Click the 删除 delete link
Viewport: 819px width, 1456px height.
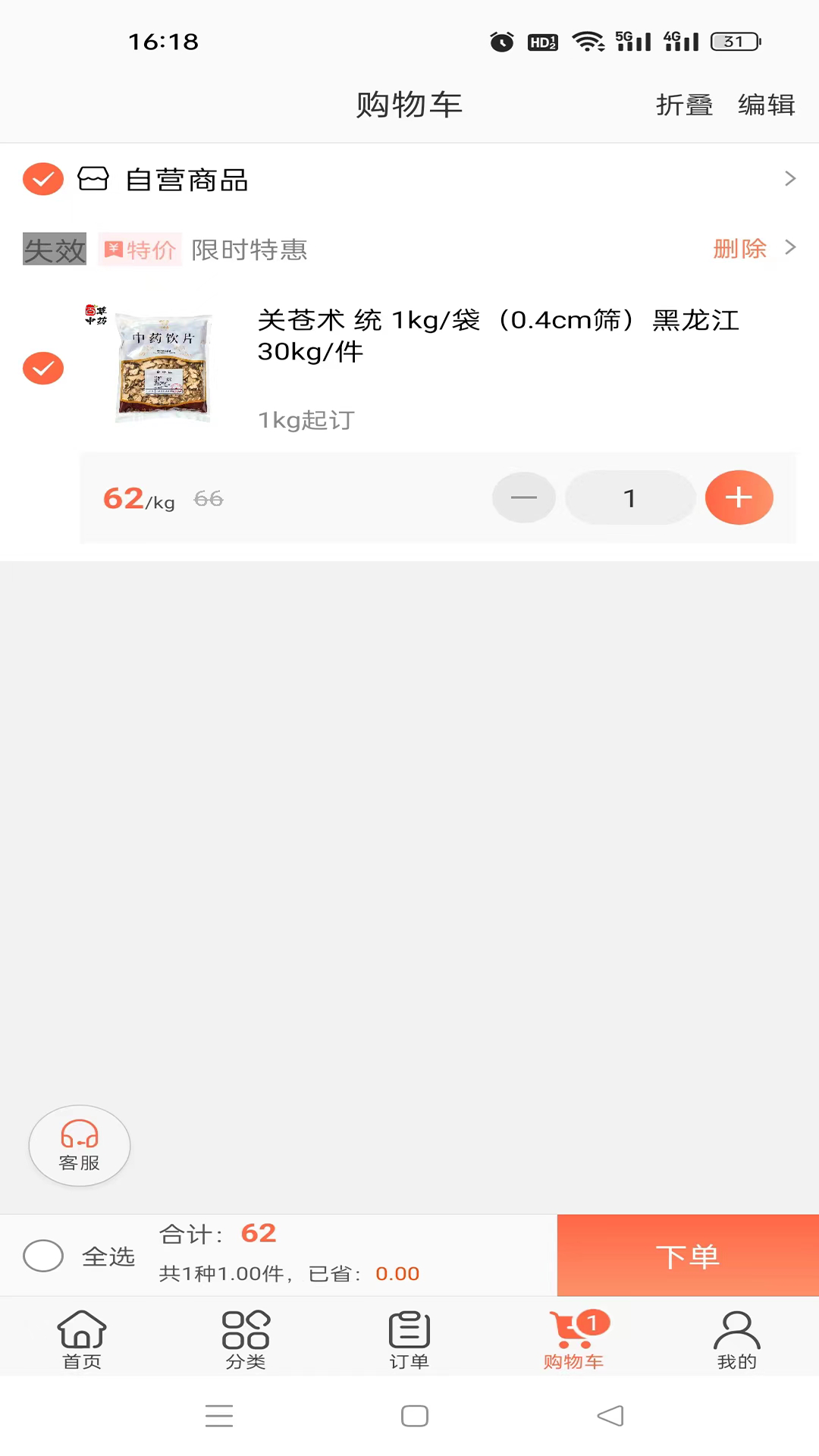pyautogui.click(x=739, y=249)
